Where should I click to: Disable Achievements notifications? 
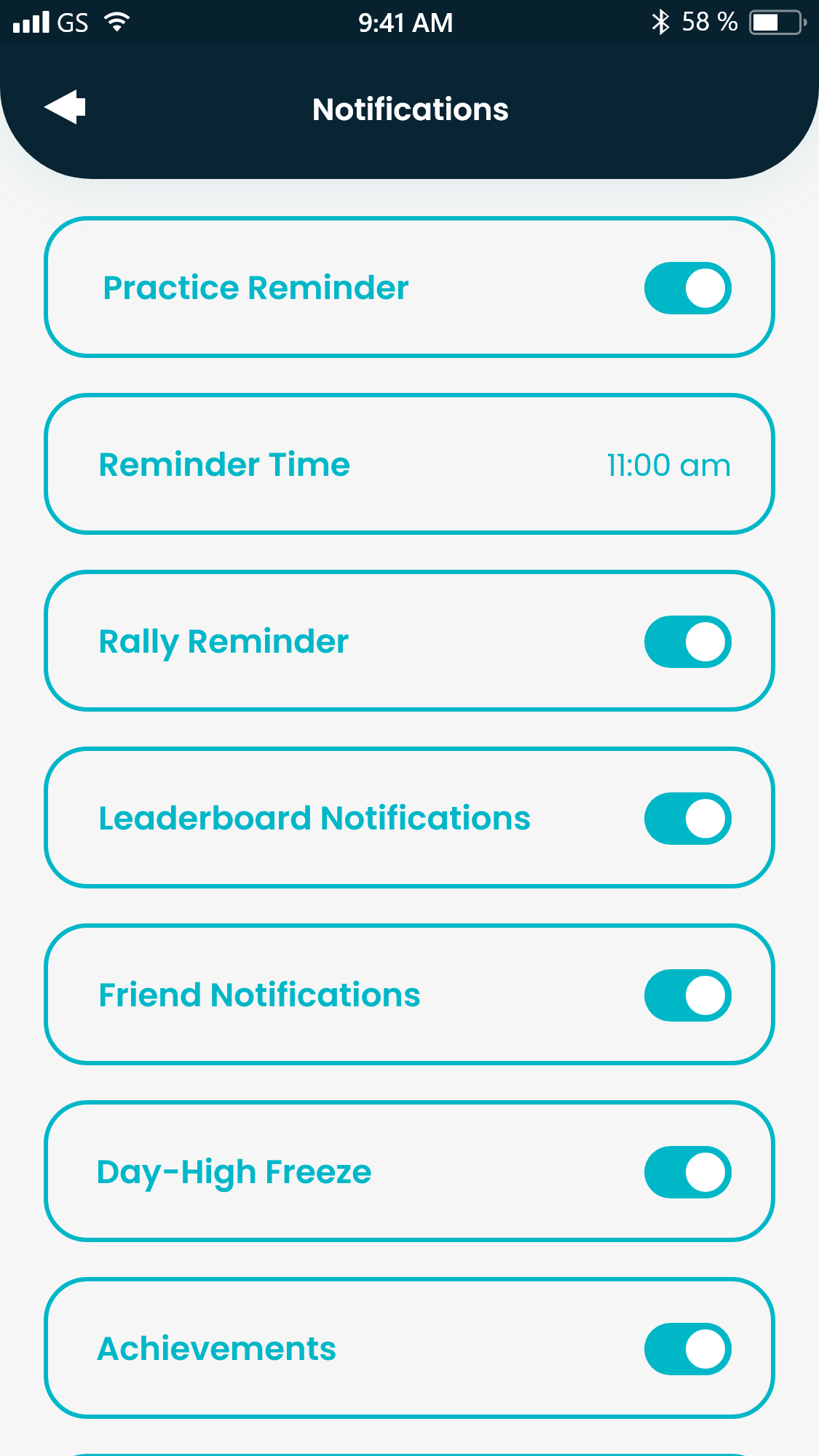click(687, 1349)
